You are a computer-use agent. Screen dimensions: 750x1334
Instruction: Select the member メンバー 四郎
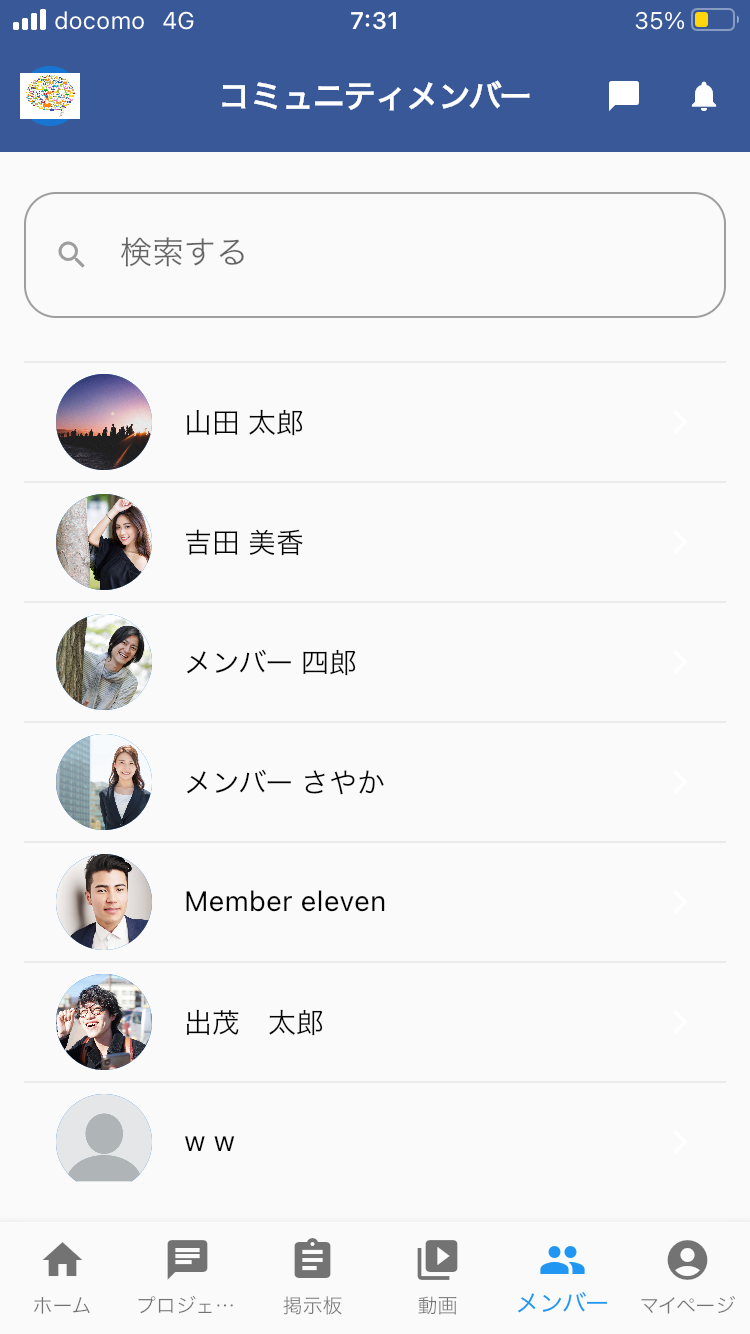(x=375, y=662)
